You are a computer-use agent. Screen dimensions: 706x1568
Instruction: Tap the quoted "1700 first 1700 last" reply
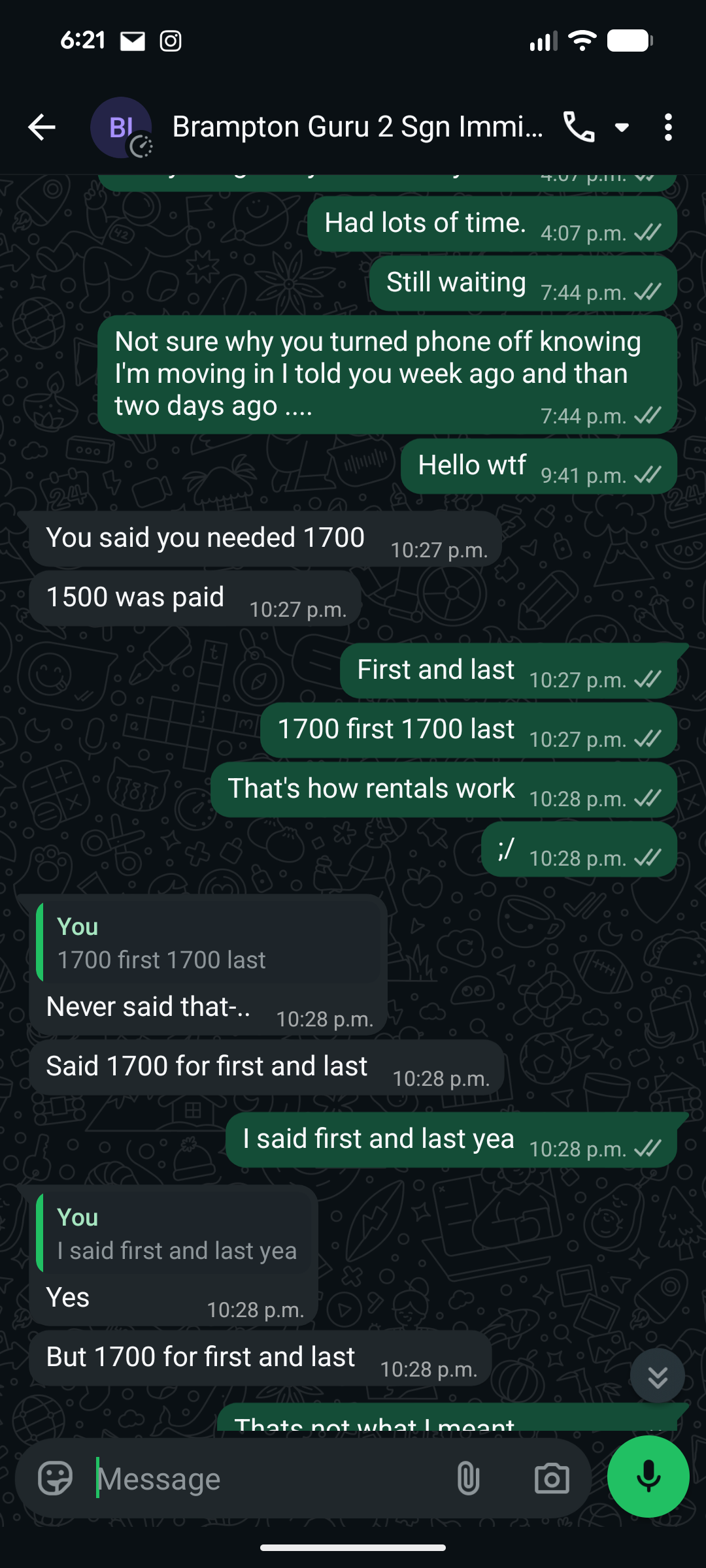(x=209, y=943)
